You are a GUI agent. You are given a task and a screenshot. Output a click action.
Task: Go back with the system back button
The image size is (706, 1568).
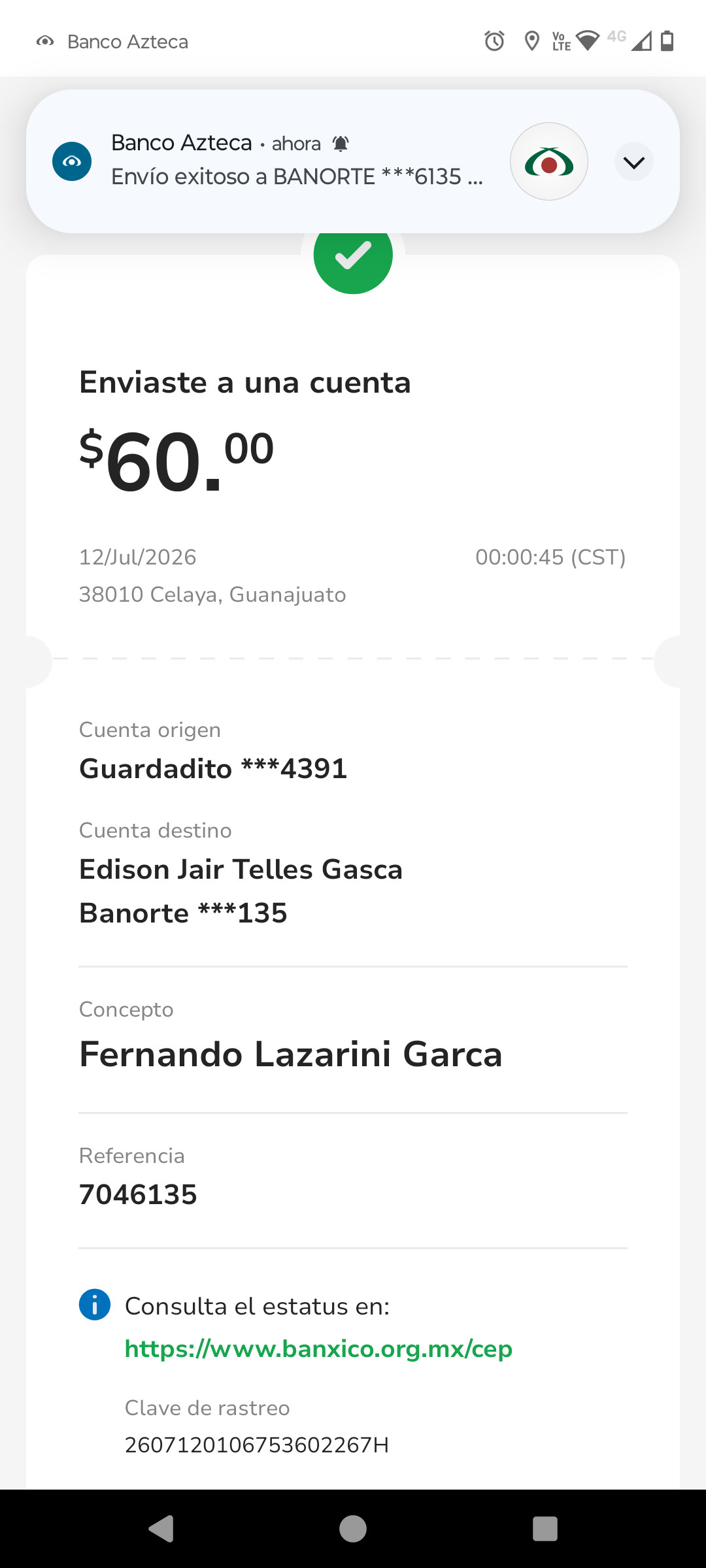pyautogui.click(x=161, y=1528)
